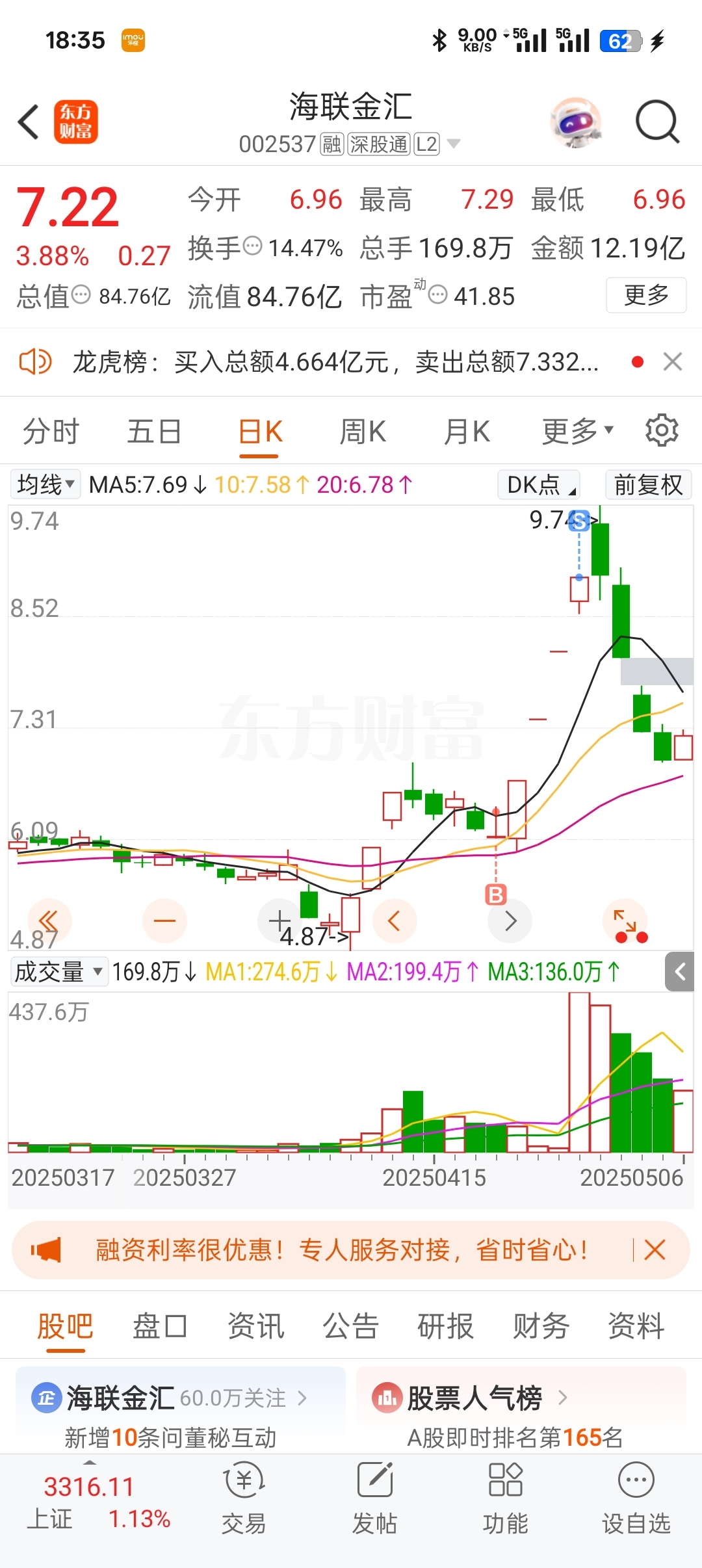Go back using the top-left arrow
702x1568 pixels.
tap(29, 122)
